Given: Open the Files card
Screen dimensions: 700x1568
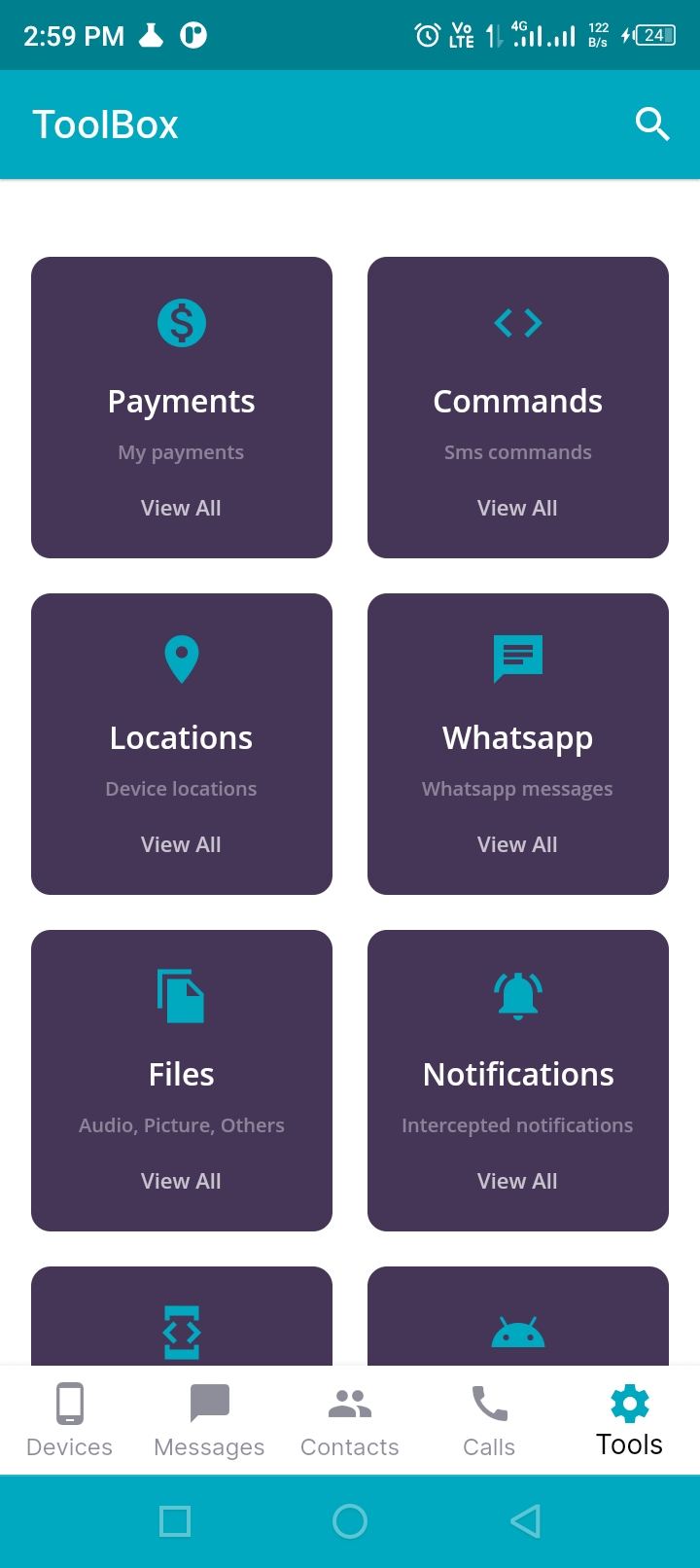Looking at the screenshot, I should (182, 1081).
